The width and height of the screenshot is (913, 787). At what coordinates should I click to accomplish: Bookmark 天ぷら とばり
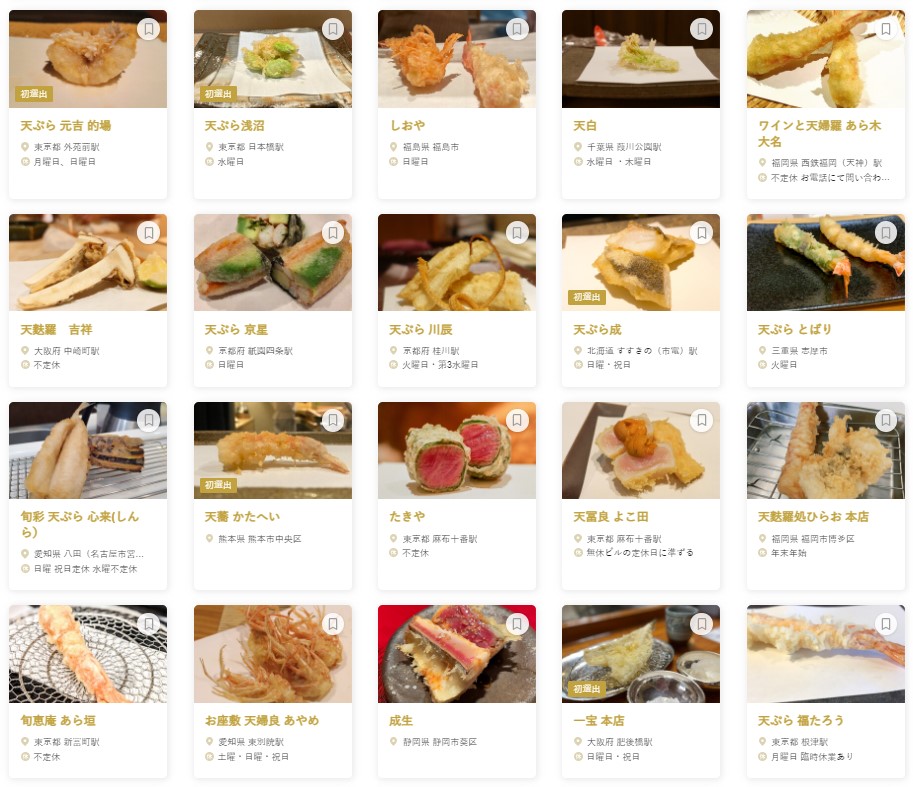coord(885,233)
